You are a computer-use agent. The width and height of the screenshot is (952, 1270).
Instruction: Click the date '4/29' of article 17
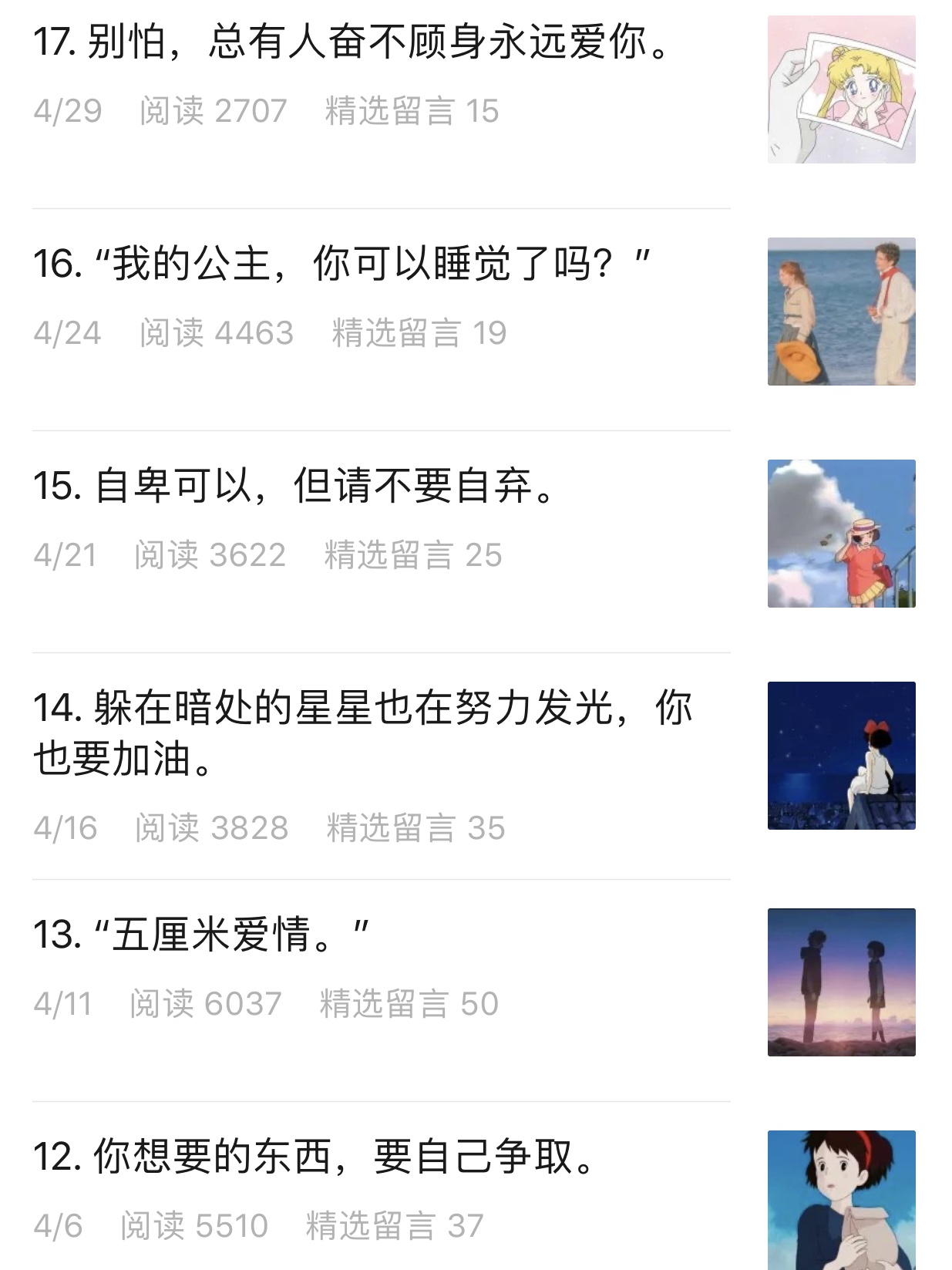(x=68, y=110)
